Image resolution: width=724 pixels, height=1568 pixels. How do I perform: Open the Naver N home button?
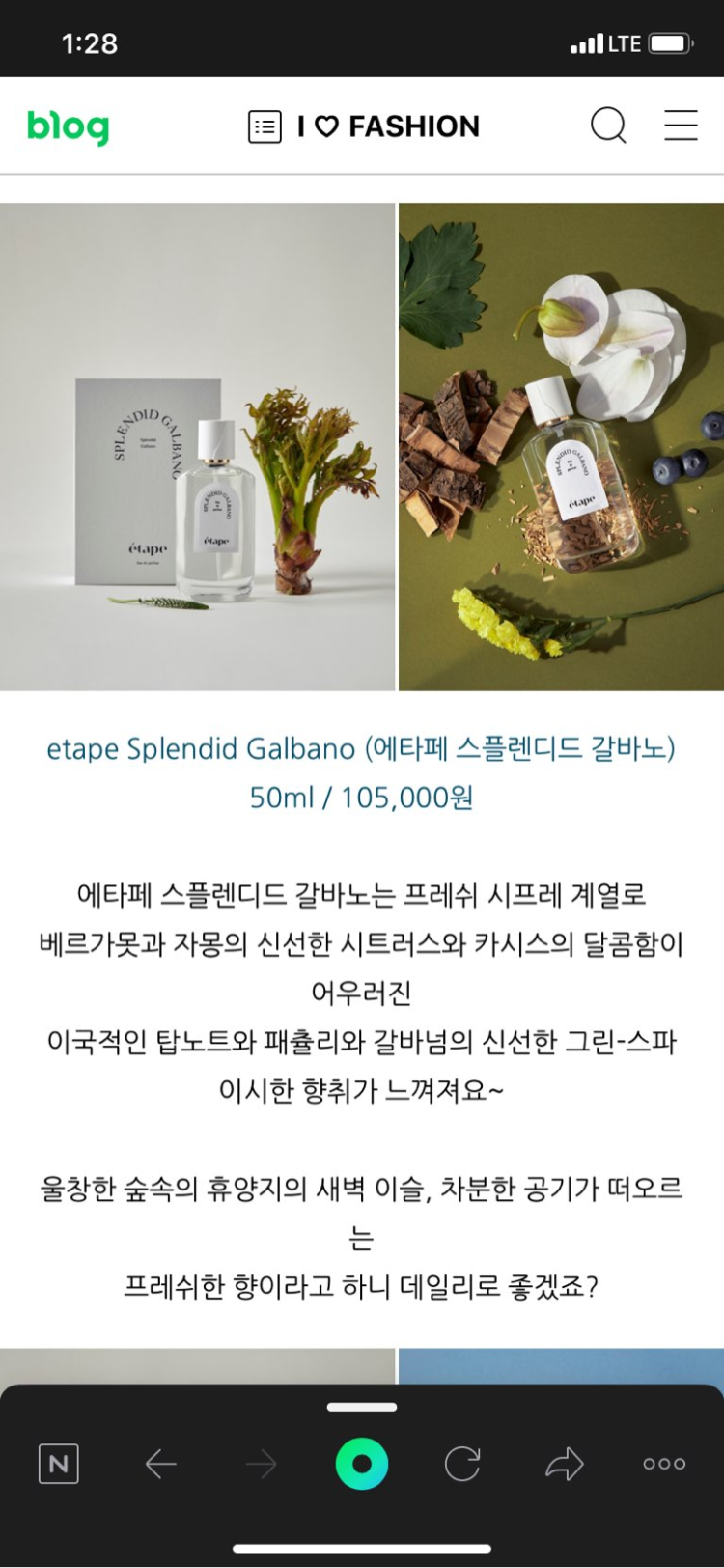(x=58, y=1464)
